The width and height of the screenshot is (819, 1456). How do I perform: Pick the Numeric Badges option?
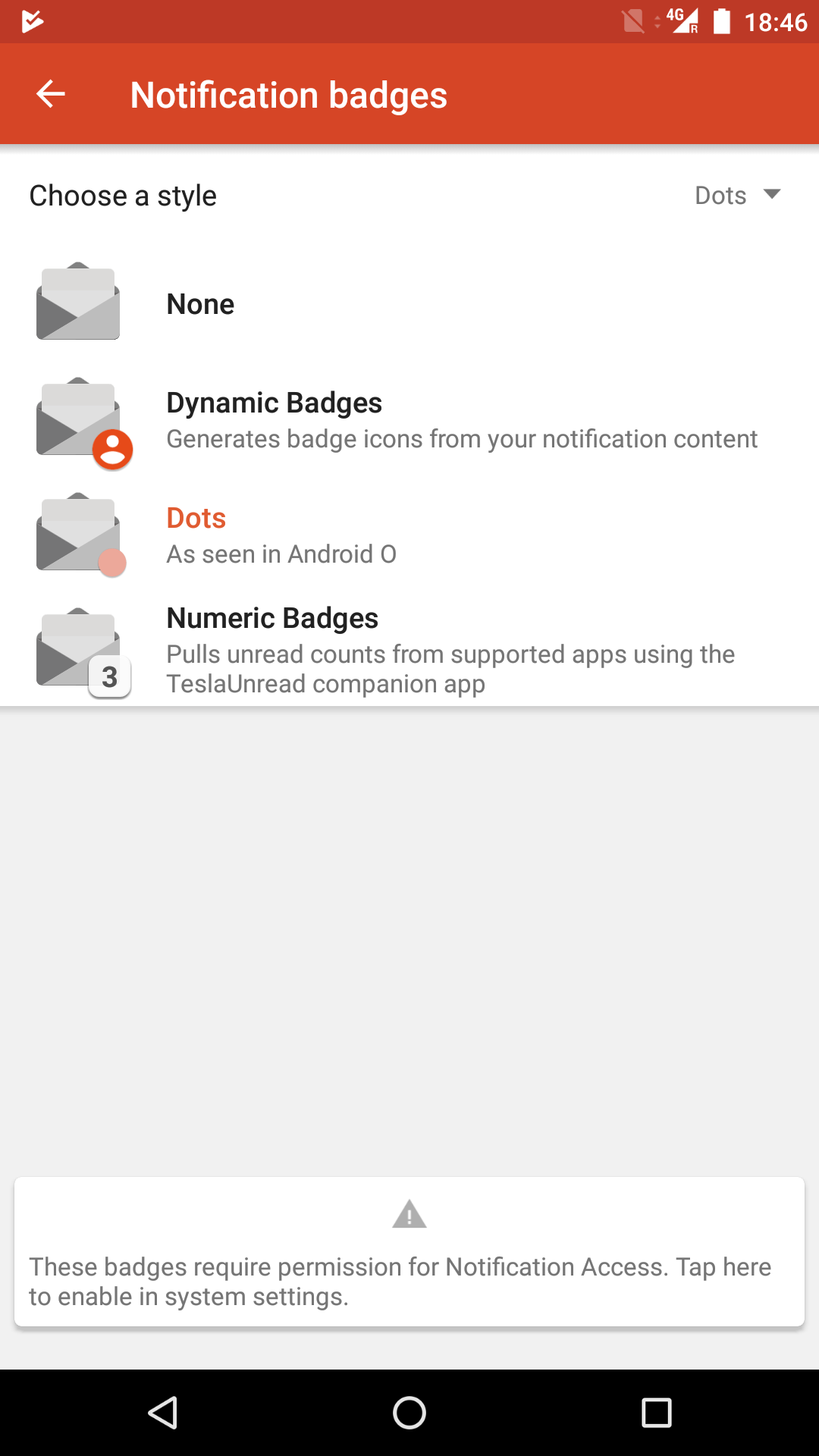point(409,650)
